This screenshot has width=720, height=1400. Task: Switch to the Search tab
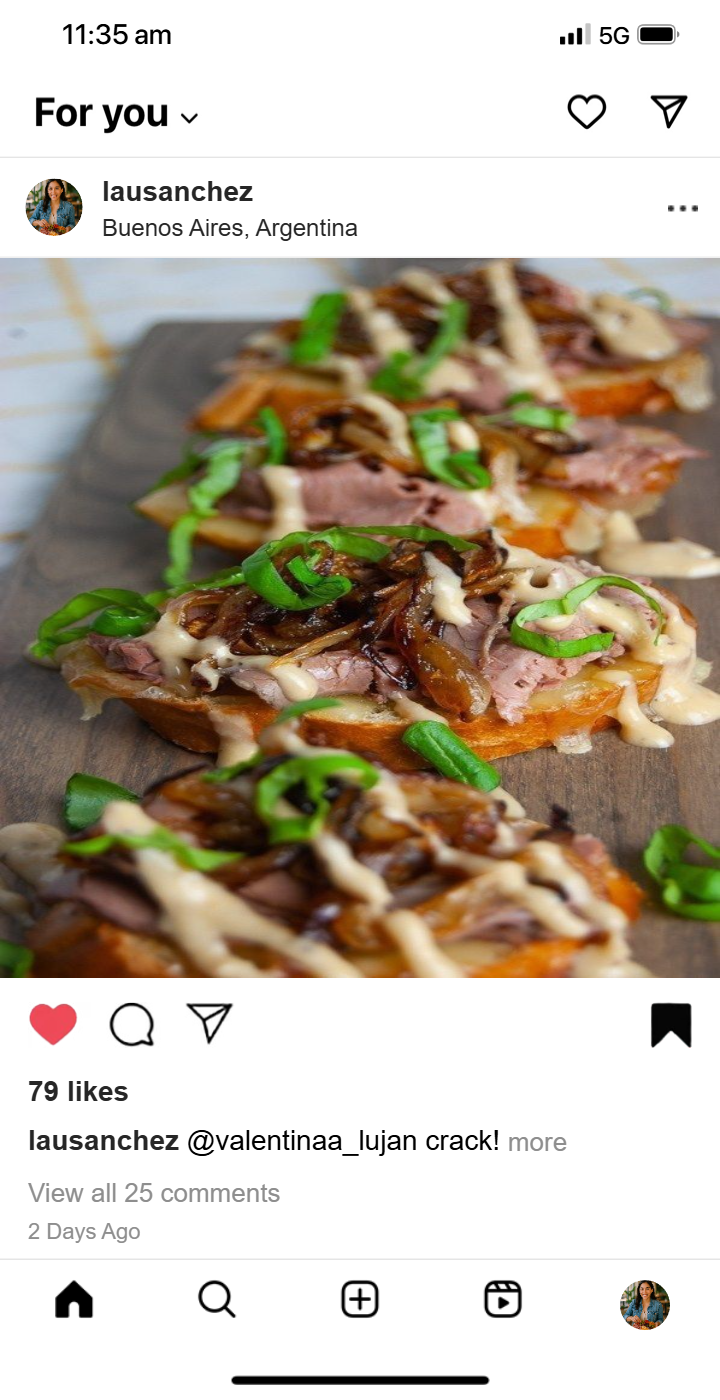coord(216,1300)
